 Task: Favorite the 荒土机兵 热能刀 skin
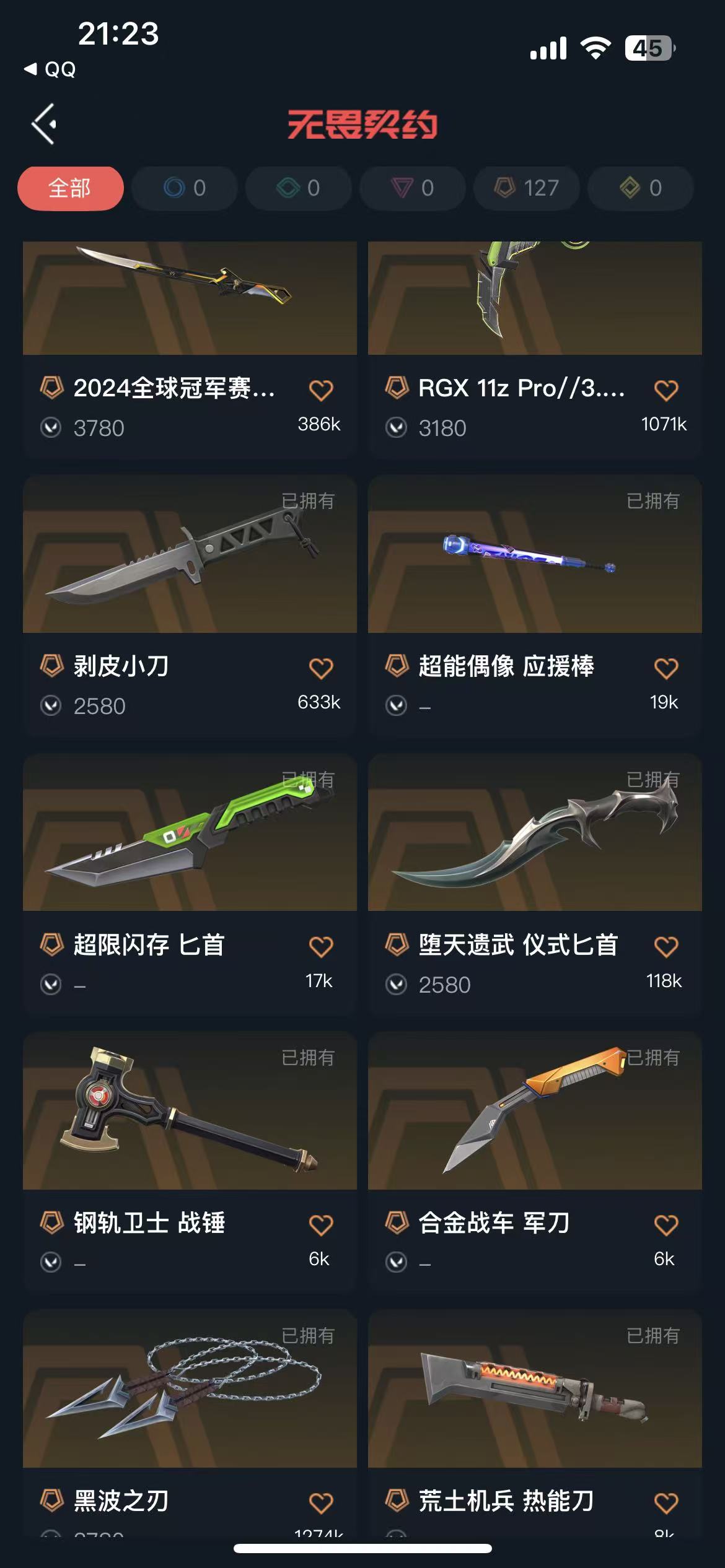pos(666,1503)
